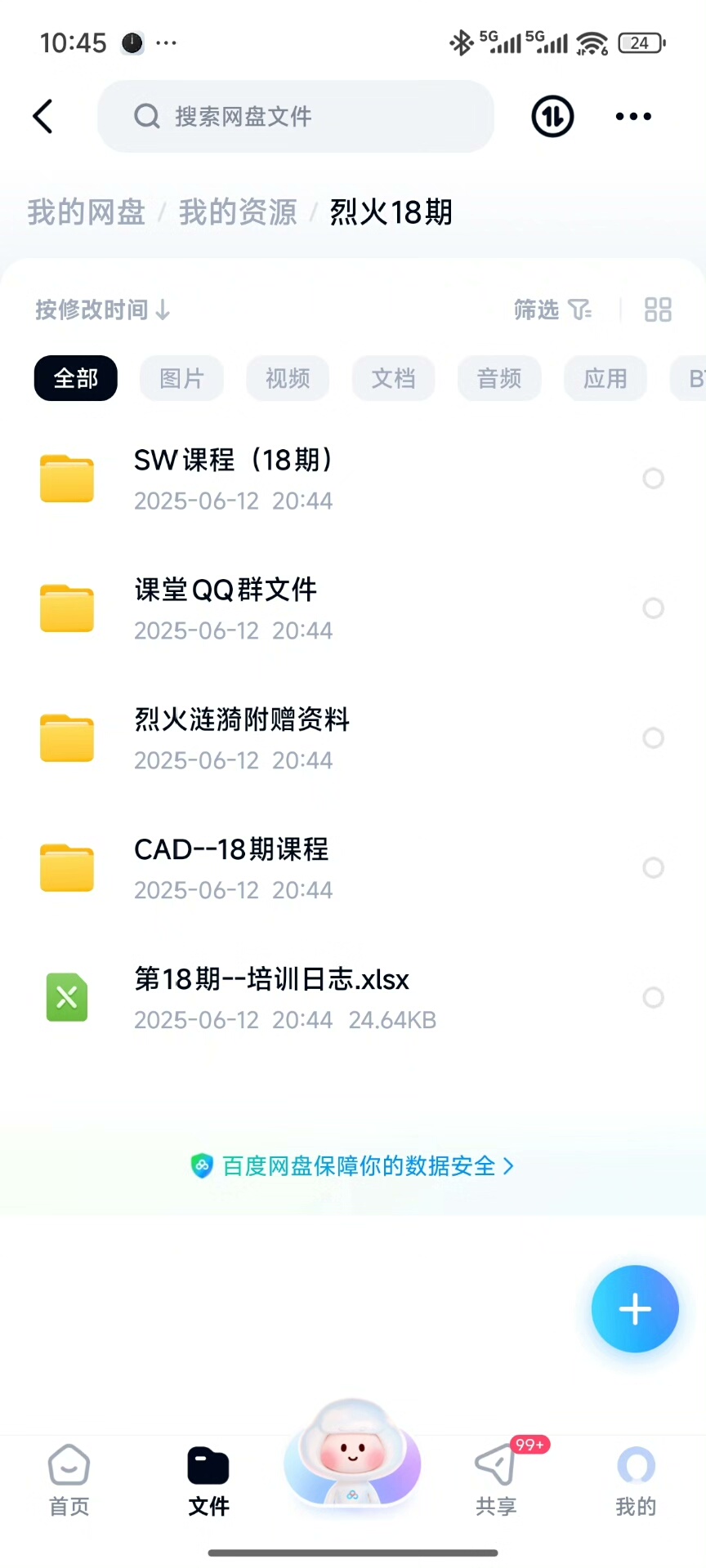Change sort order 按修改时间
706x1568 pixels.
(102, 310)
